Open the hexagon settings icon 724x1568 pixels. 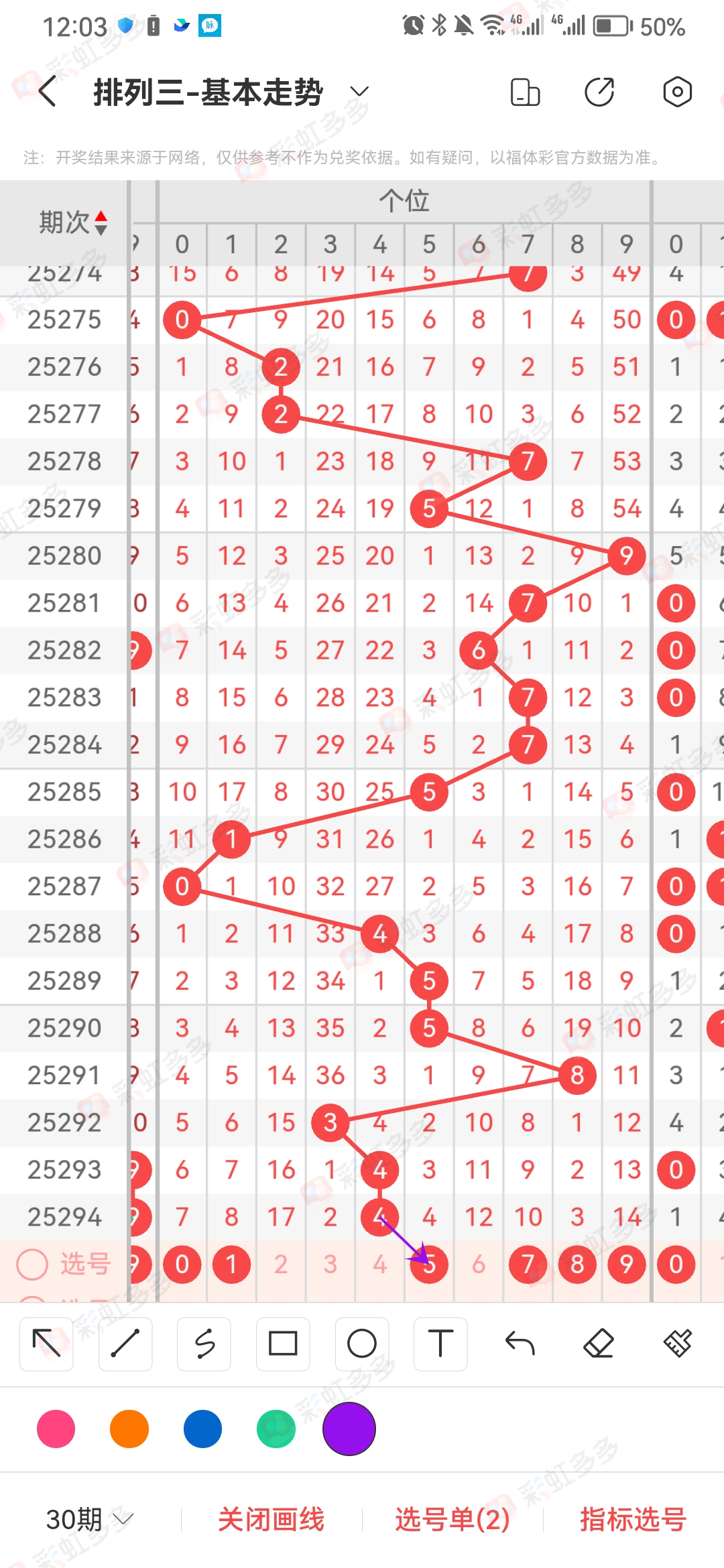(677, 92)
